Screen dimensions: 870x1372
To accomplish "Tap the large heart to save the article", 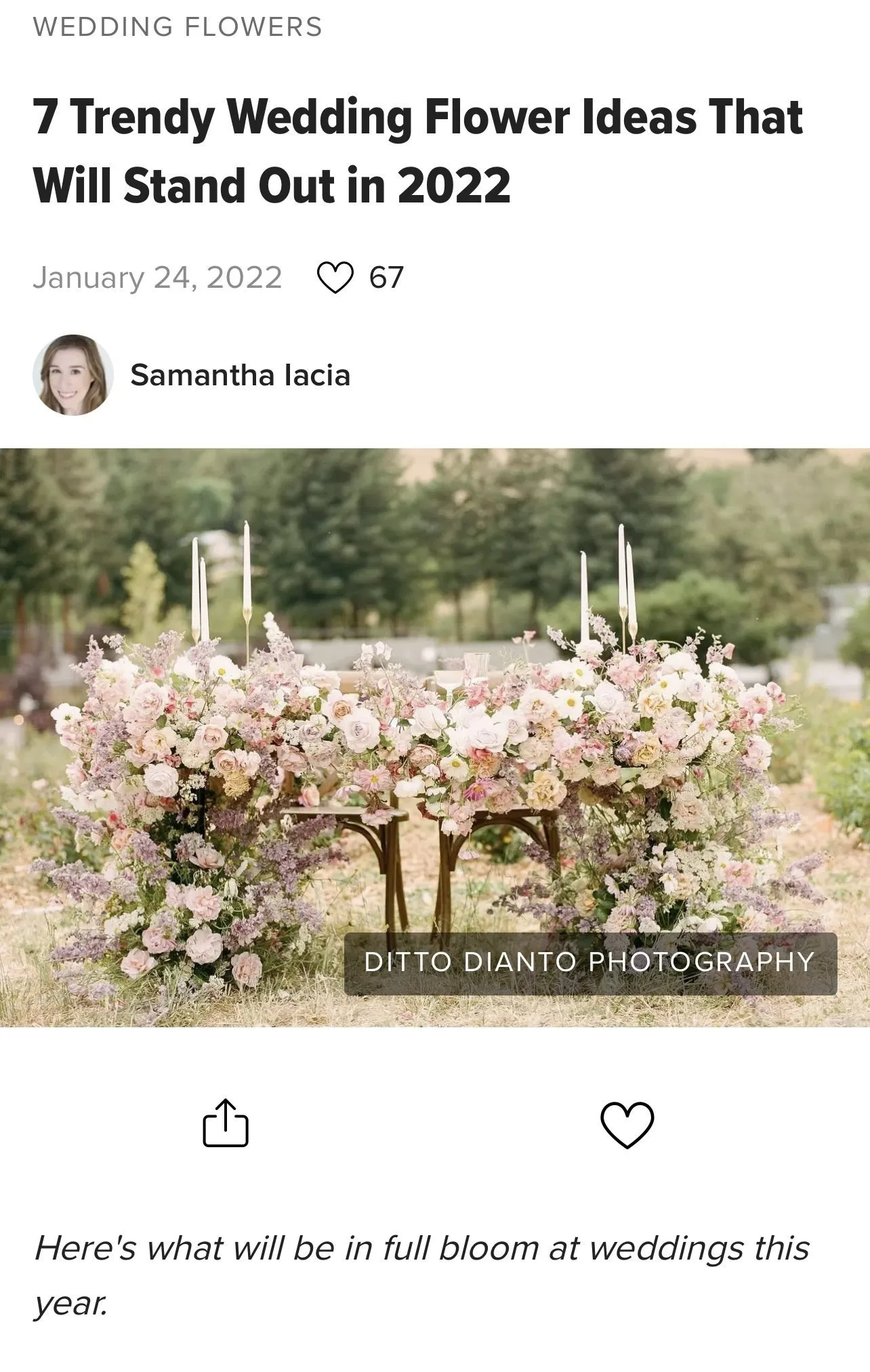I will pos(627,1125).
